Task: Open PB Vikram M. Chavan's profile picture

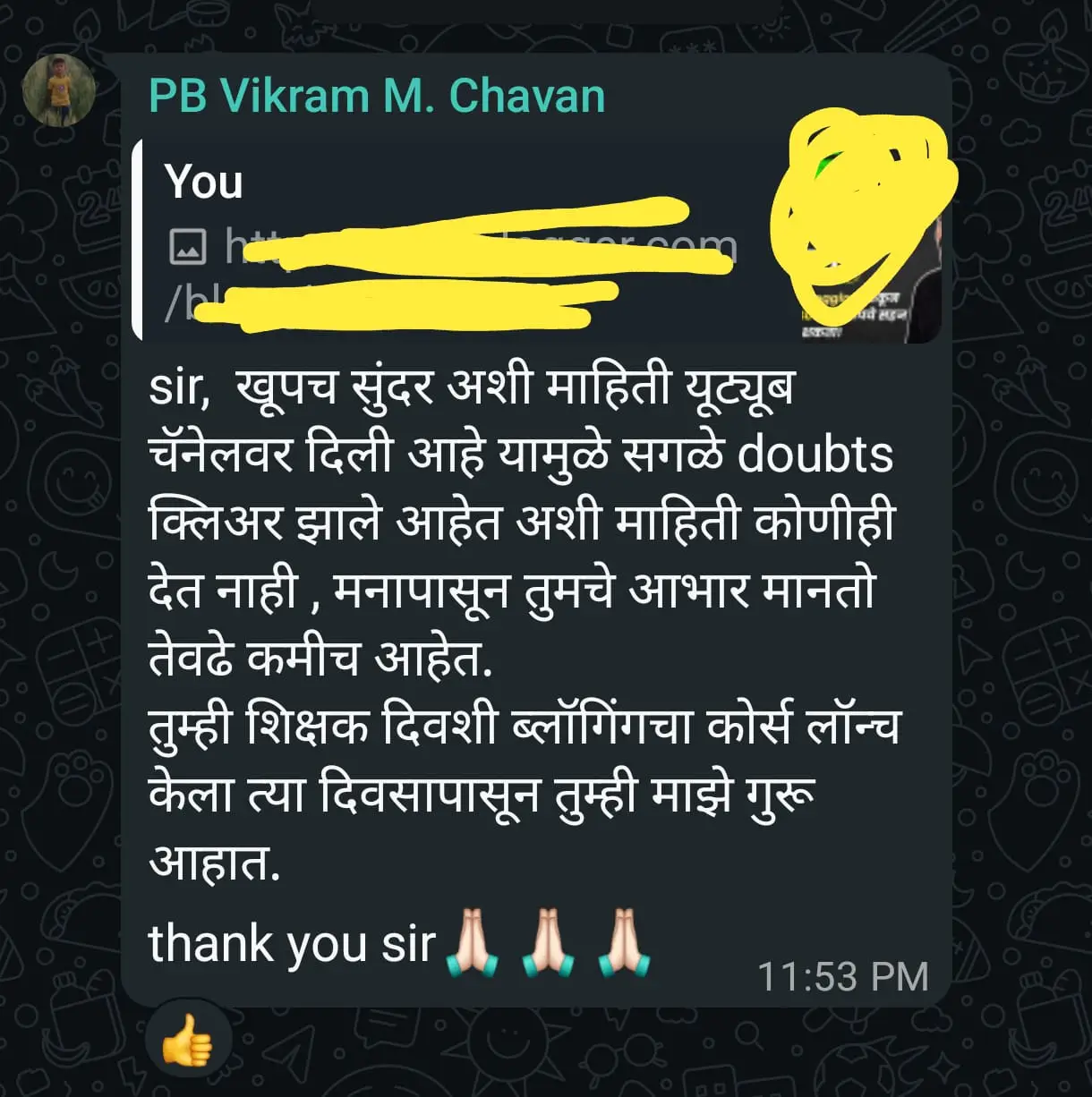Action: [x=58, y=90]
